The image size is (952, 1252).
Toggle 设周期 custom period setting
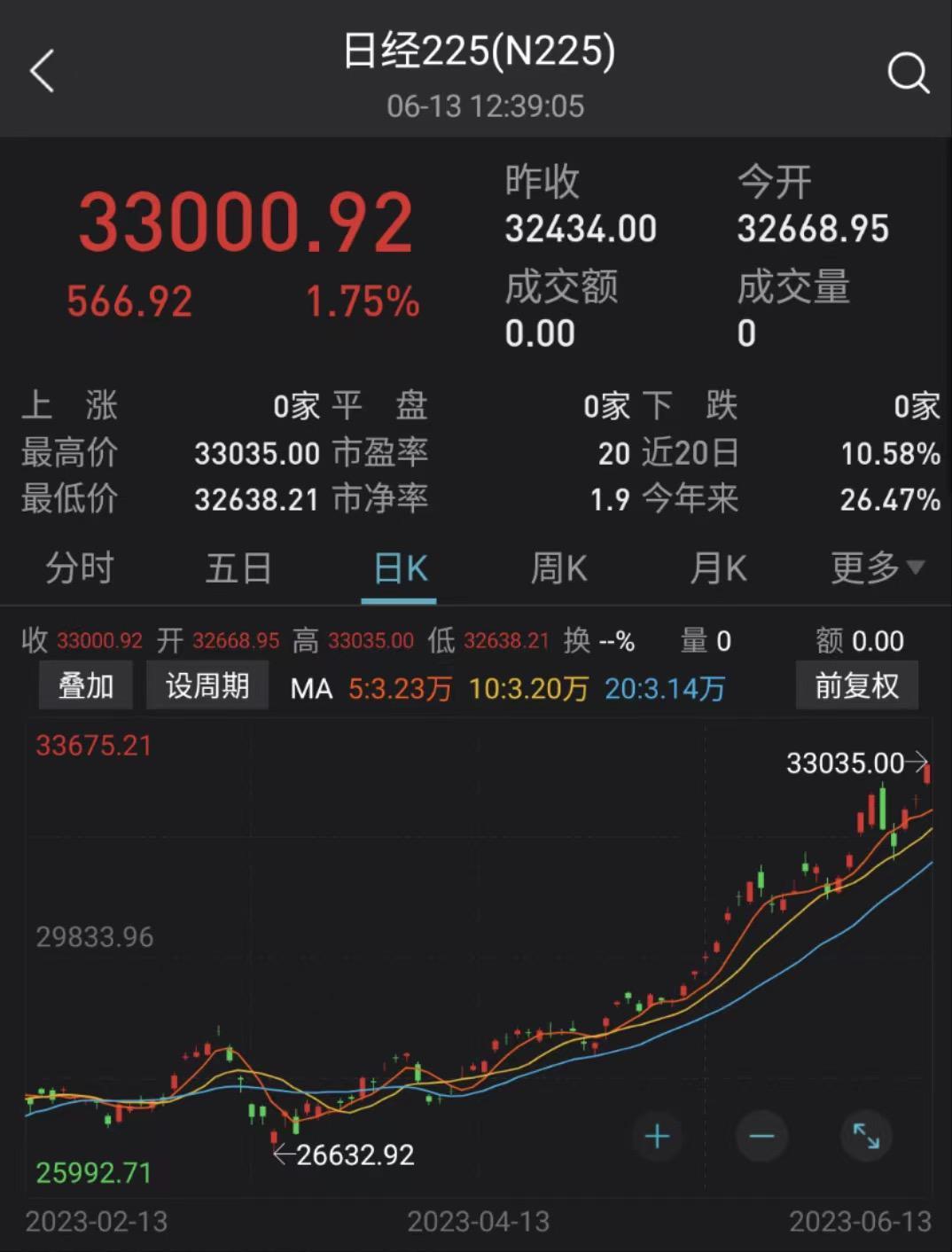tap(207, 685)
